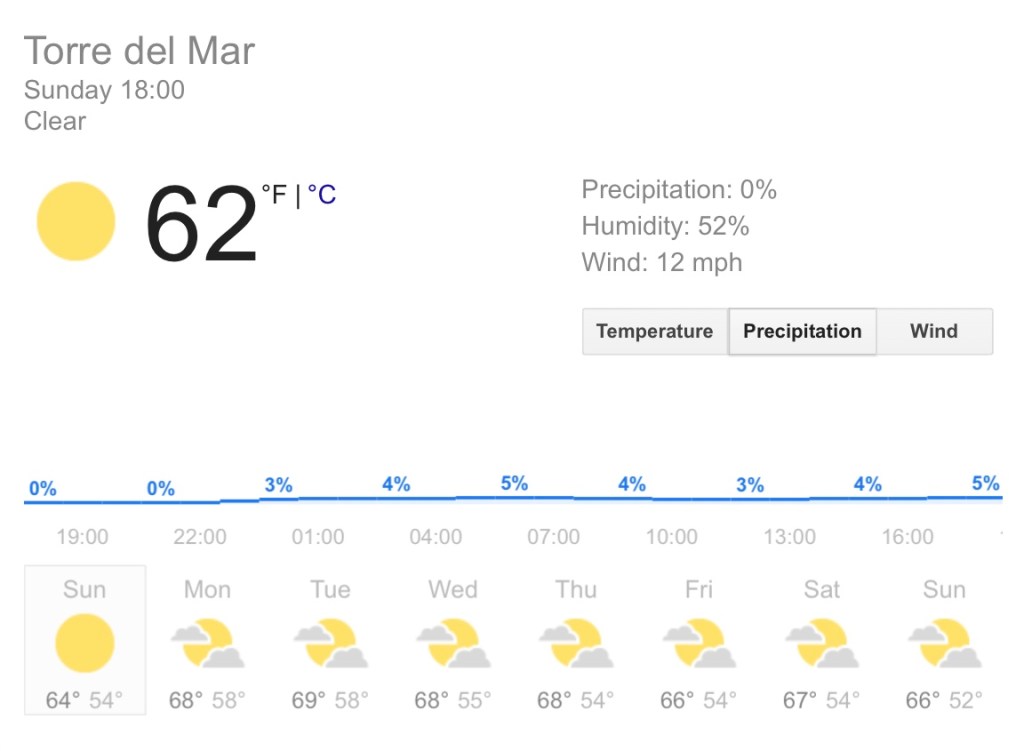
Task: Change units to °C
Action: [x=322, y=195]
